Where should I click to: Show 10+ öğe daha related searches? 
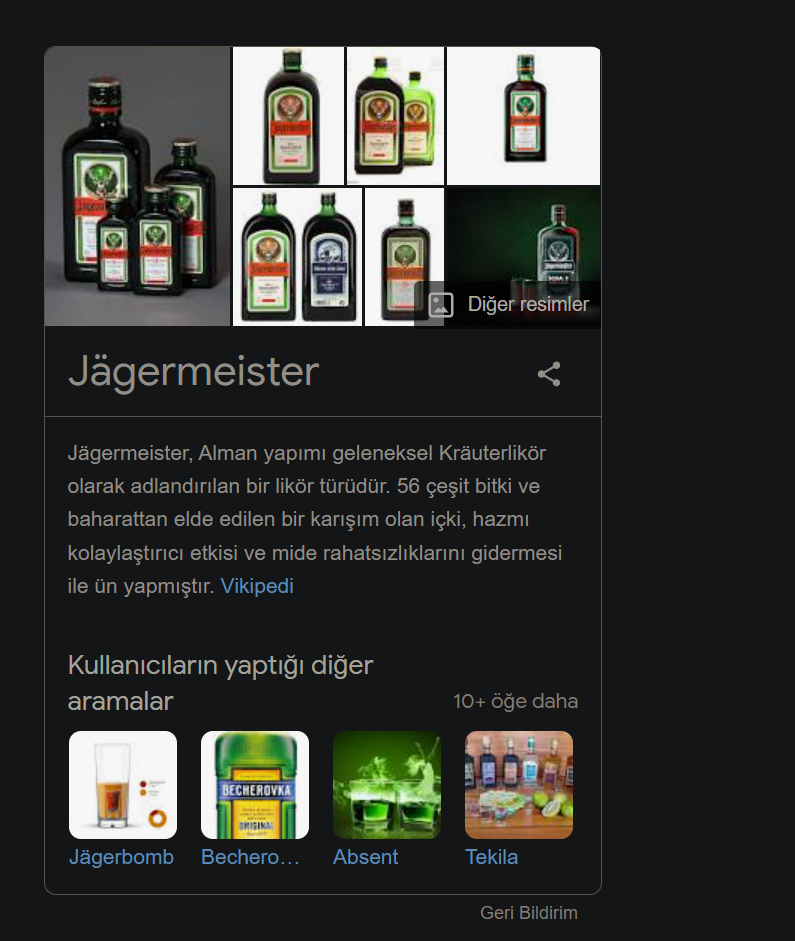tap(515, 701)
